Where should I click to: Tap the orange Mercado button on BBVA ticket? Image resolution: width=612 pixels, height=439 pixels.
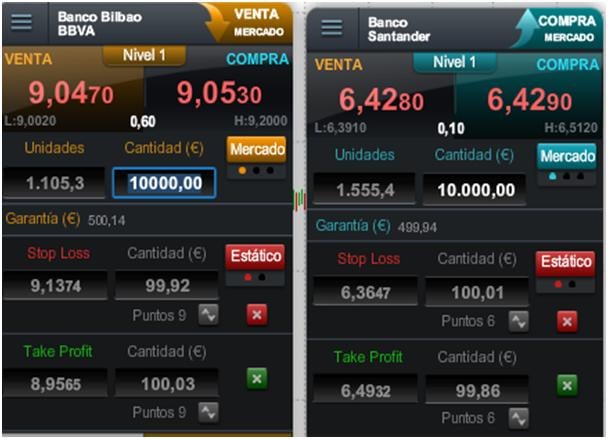(x=257, y=149)
